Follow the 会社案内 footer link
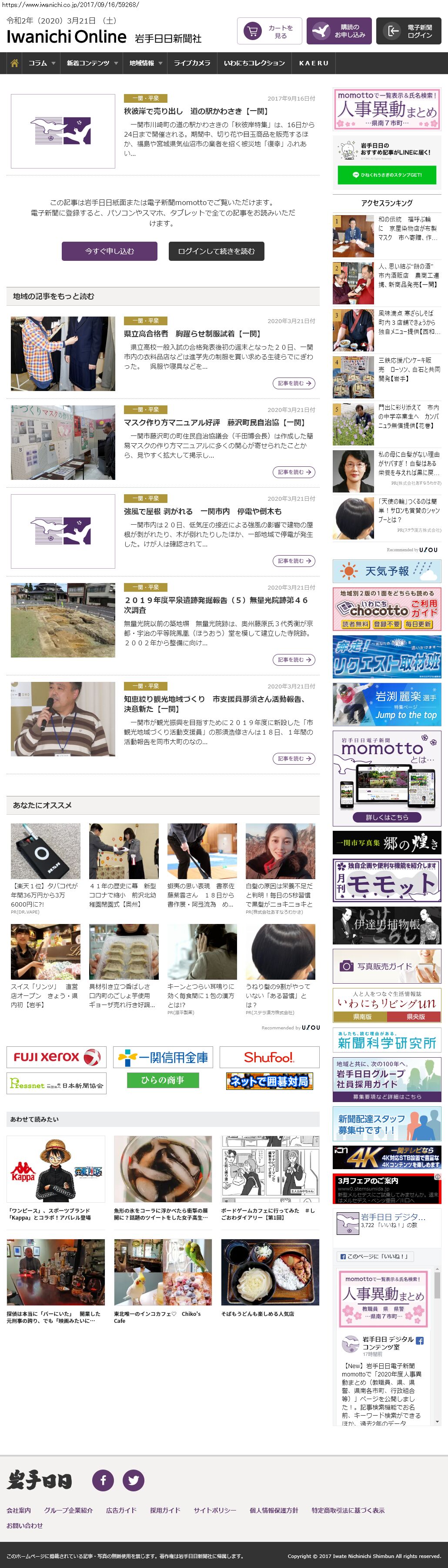 pos(19,1511)
